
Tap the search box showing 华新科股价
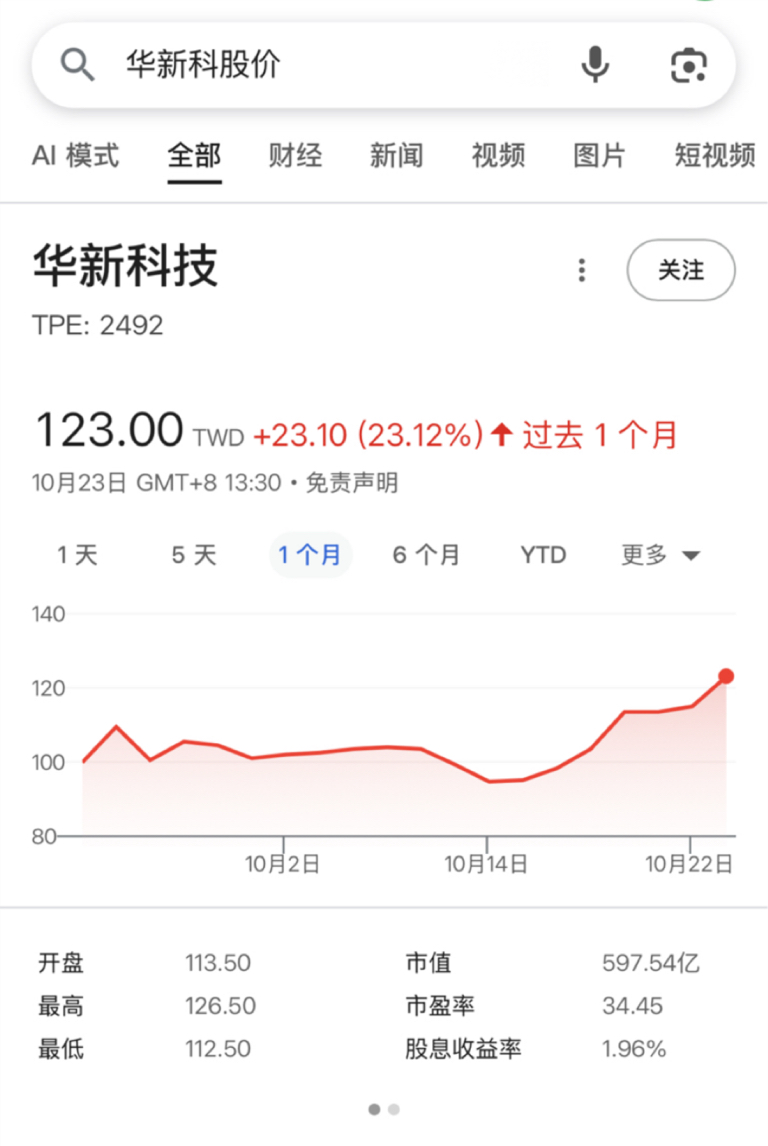click(330, 66)
